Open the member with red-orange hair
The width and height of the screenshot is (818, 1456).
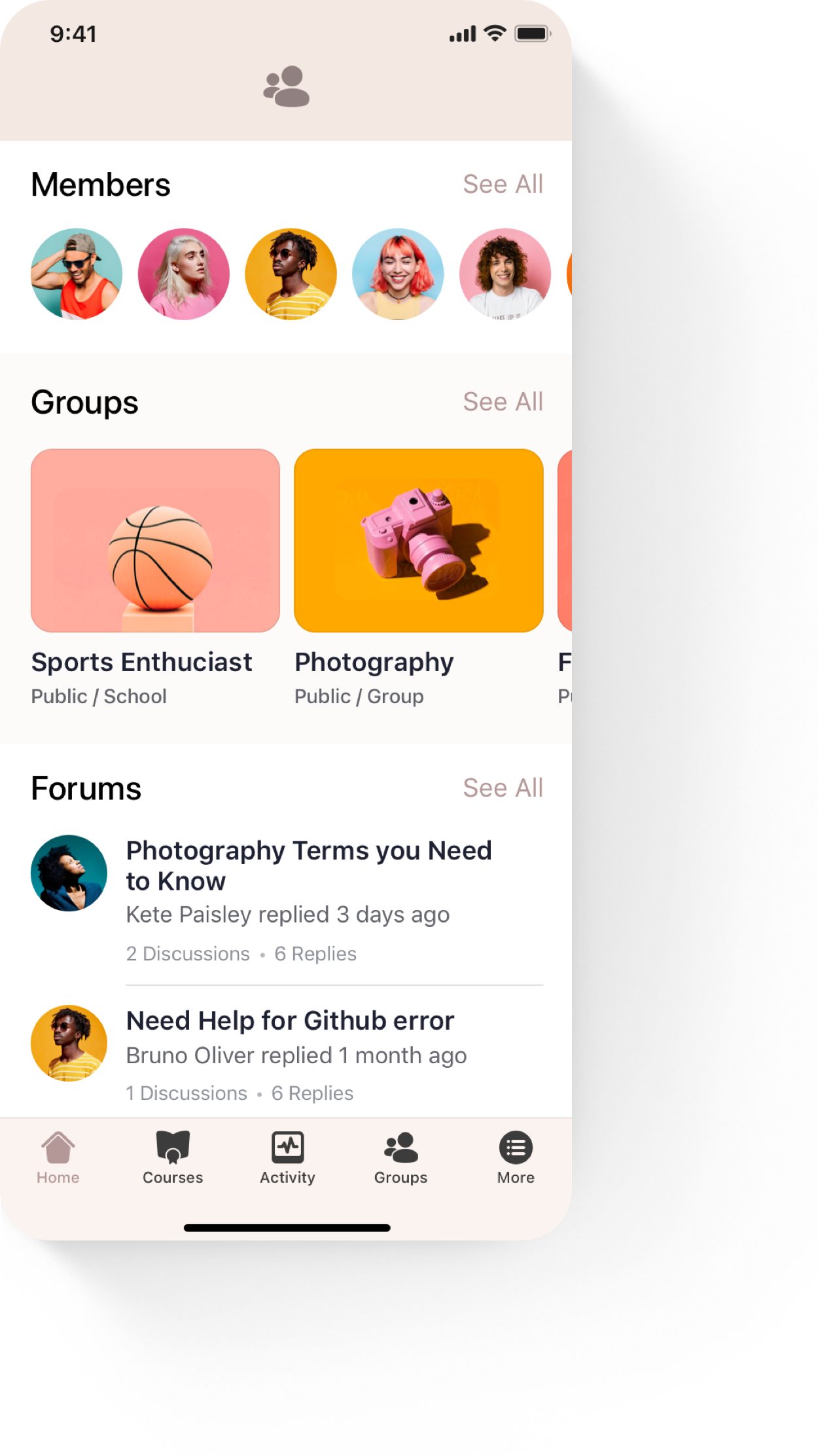pyautogui.click(x=398, y=274)
